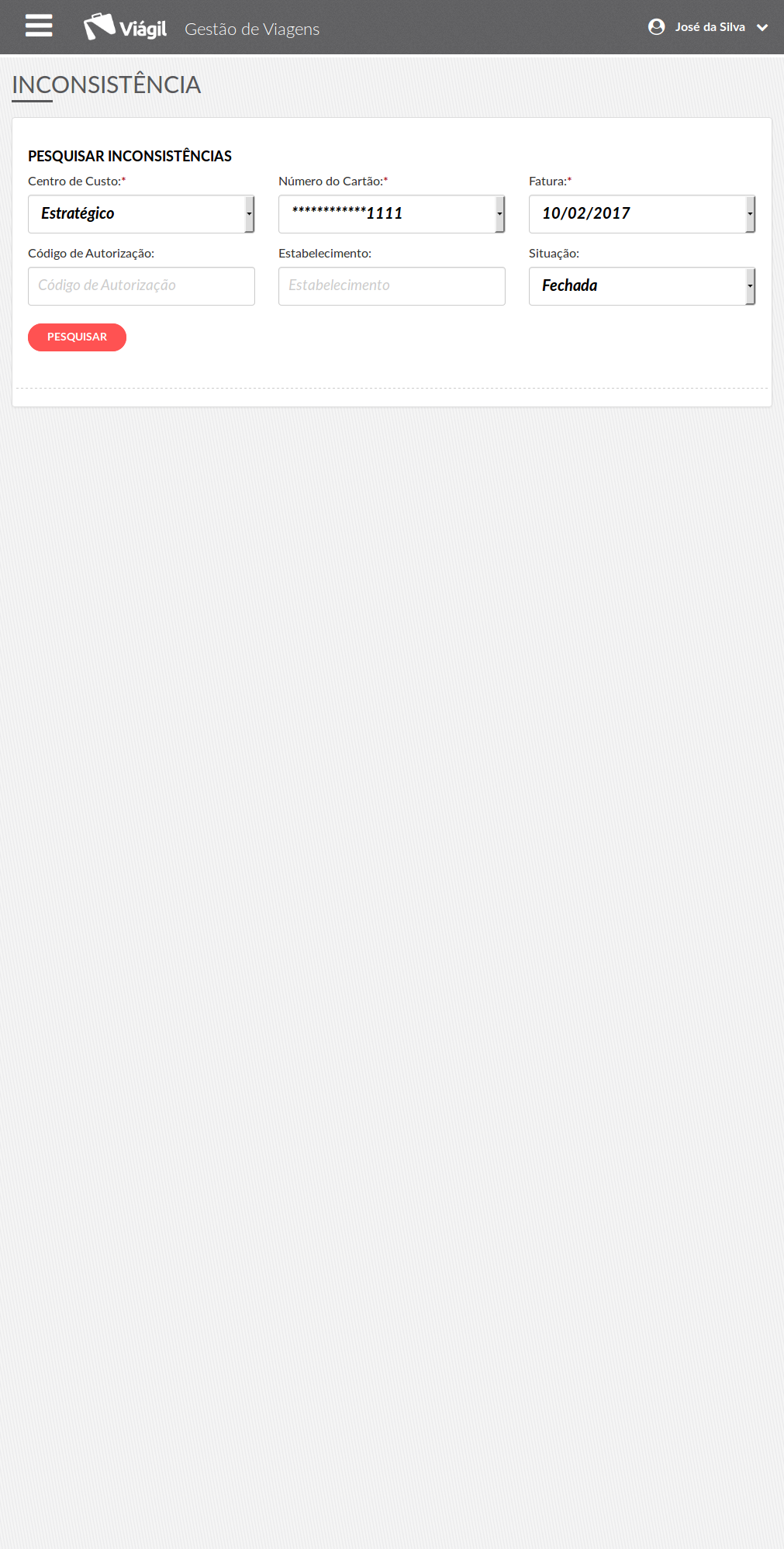Viewport: 784px width, 1549px height.
Task: Go to home via the Viágil logo
Action: pos(125,27)
